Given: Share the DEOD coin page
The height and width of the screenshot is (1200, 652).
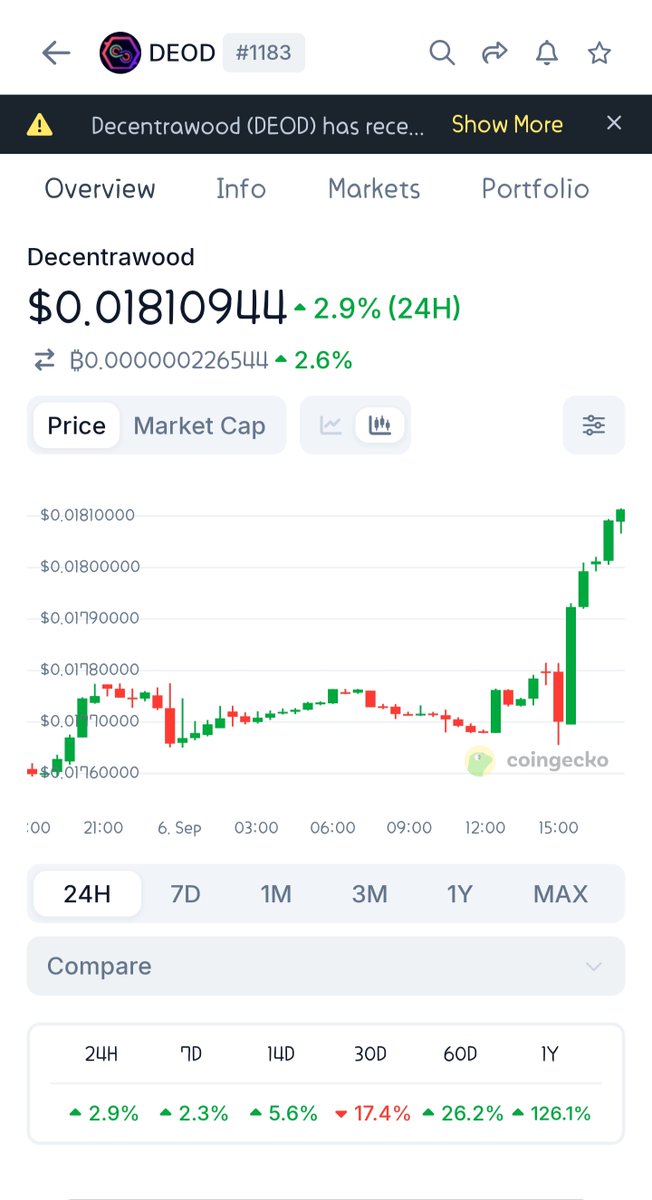Looking at the screenshot, I should pos(495,53).
